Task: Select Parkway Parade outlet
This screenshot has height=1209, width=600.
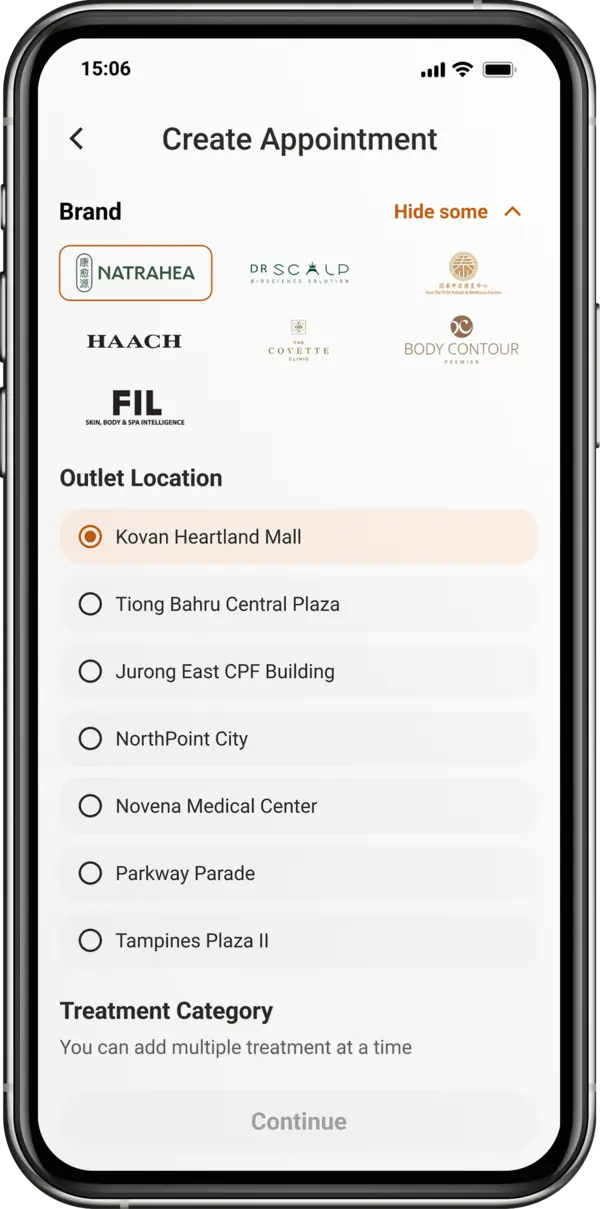Action: click(299, 874)
